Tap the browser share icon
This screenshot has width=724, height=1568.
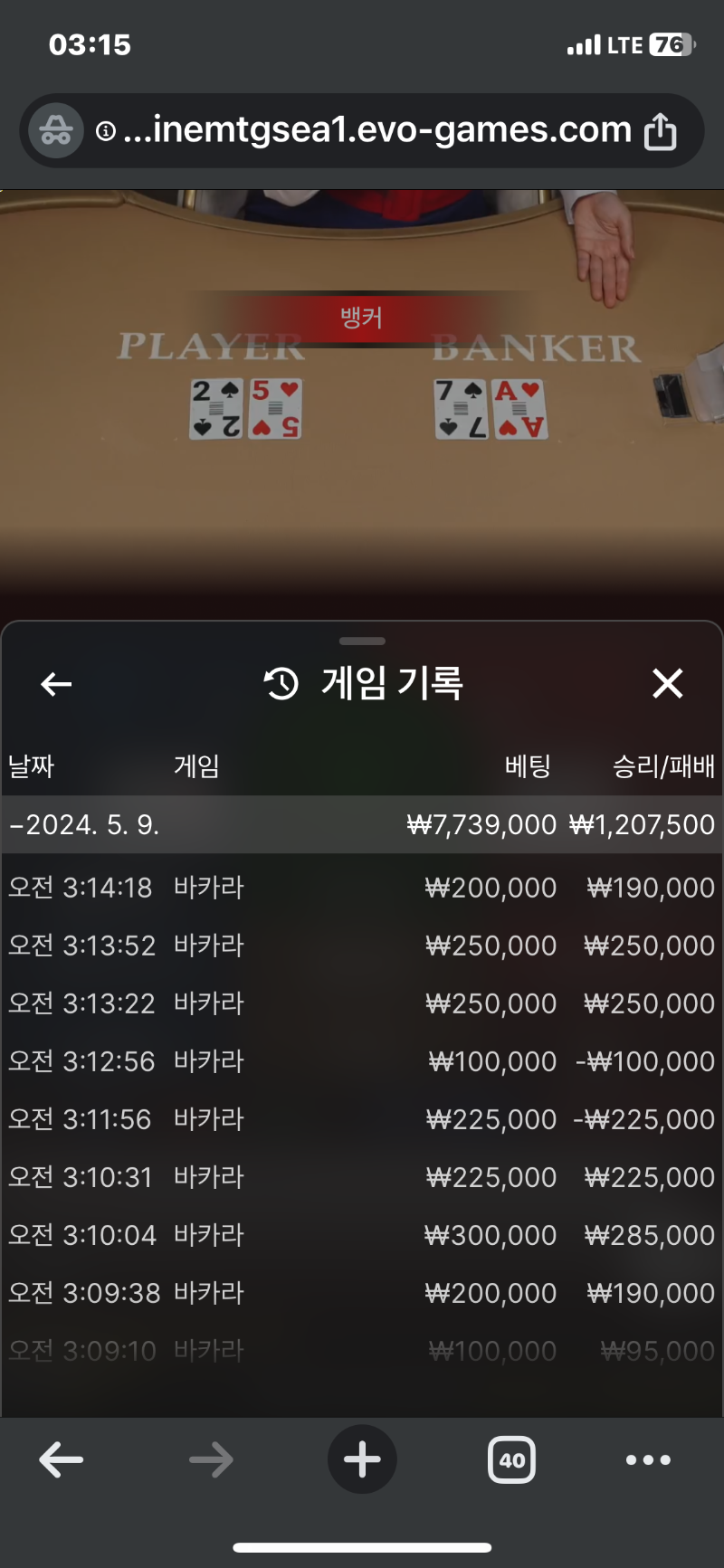point(660,131)
